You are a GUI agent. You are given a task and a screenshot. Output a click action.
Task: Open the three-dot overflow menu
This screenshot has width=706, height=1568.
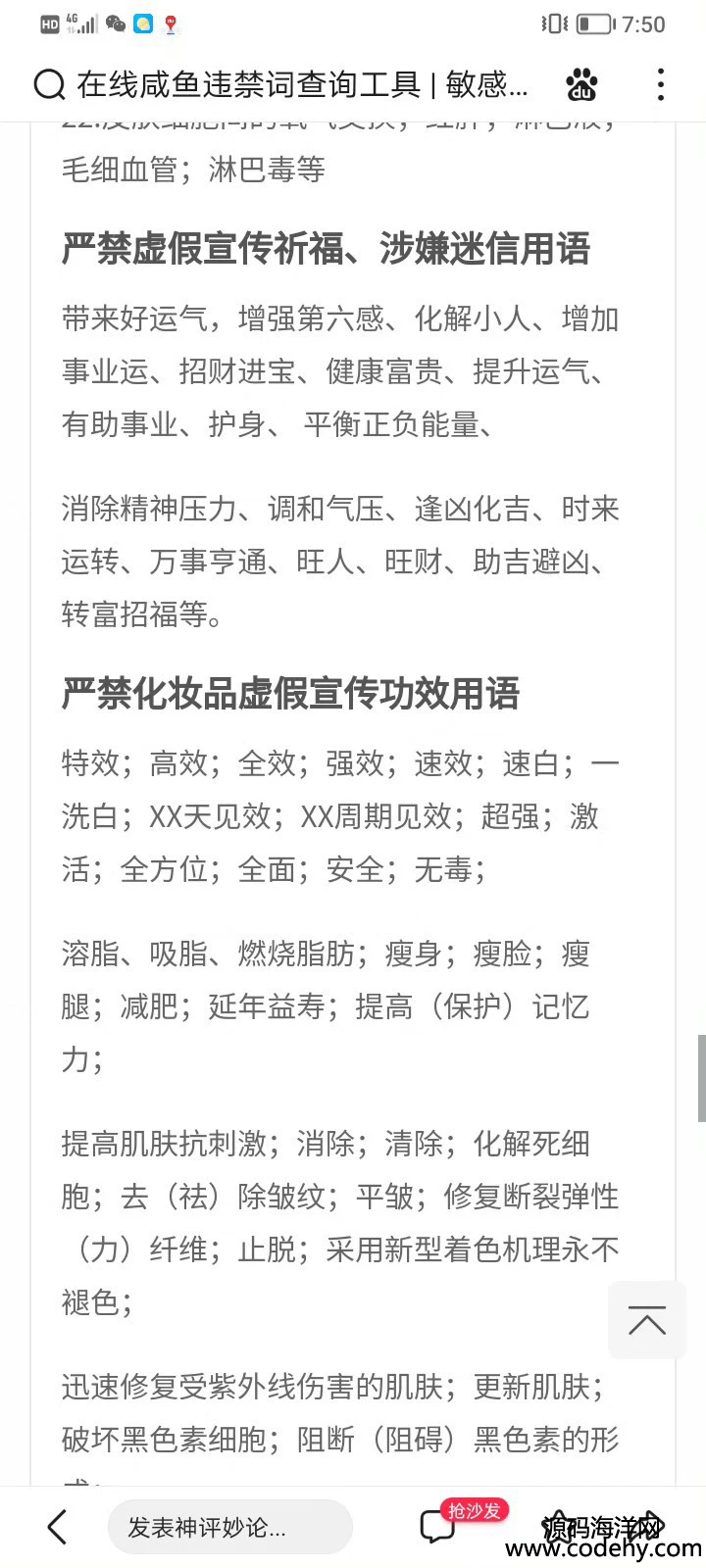(661, 85)
